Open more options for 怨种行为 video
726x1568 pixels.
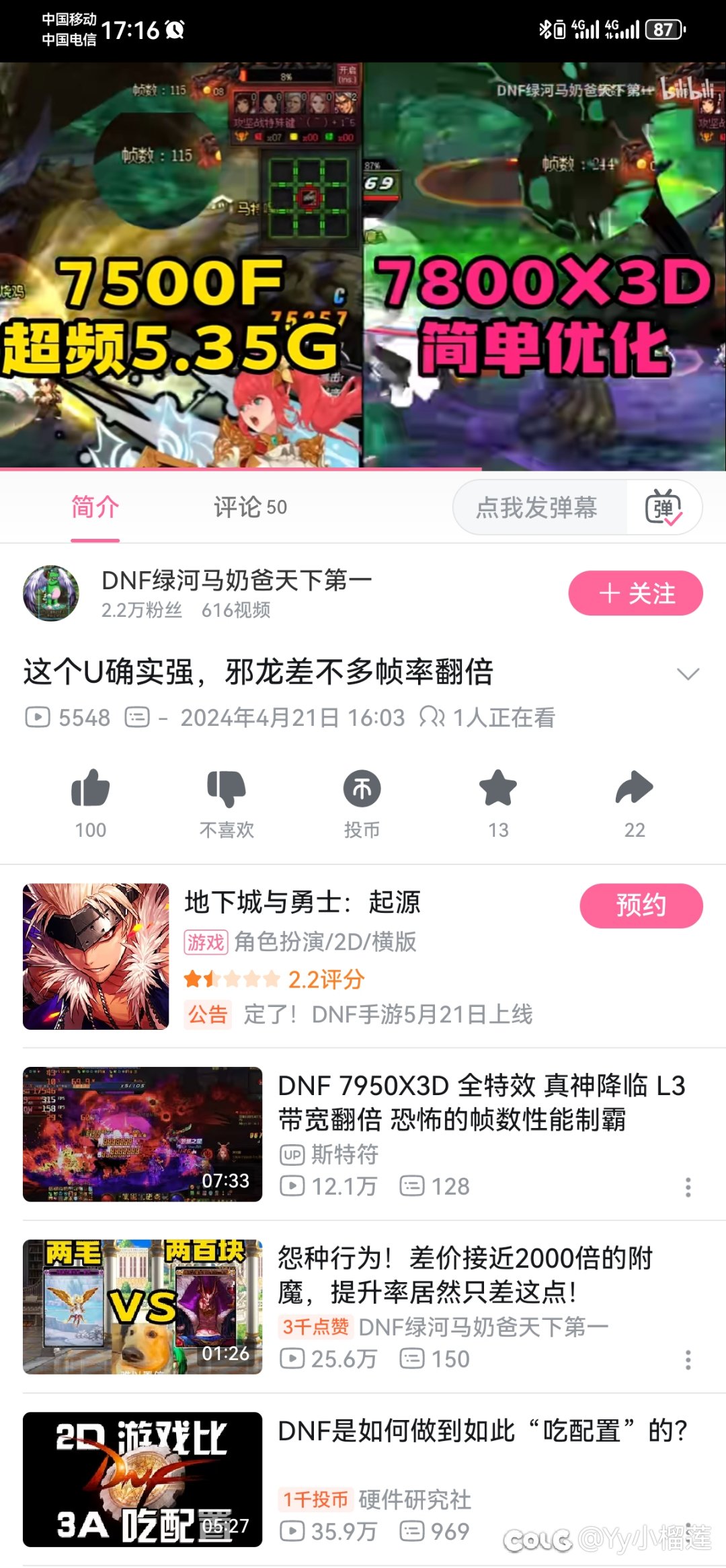pos(688,1360)
